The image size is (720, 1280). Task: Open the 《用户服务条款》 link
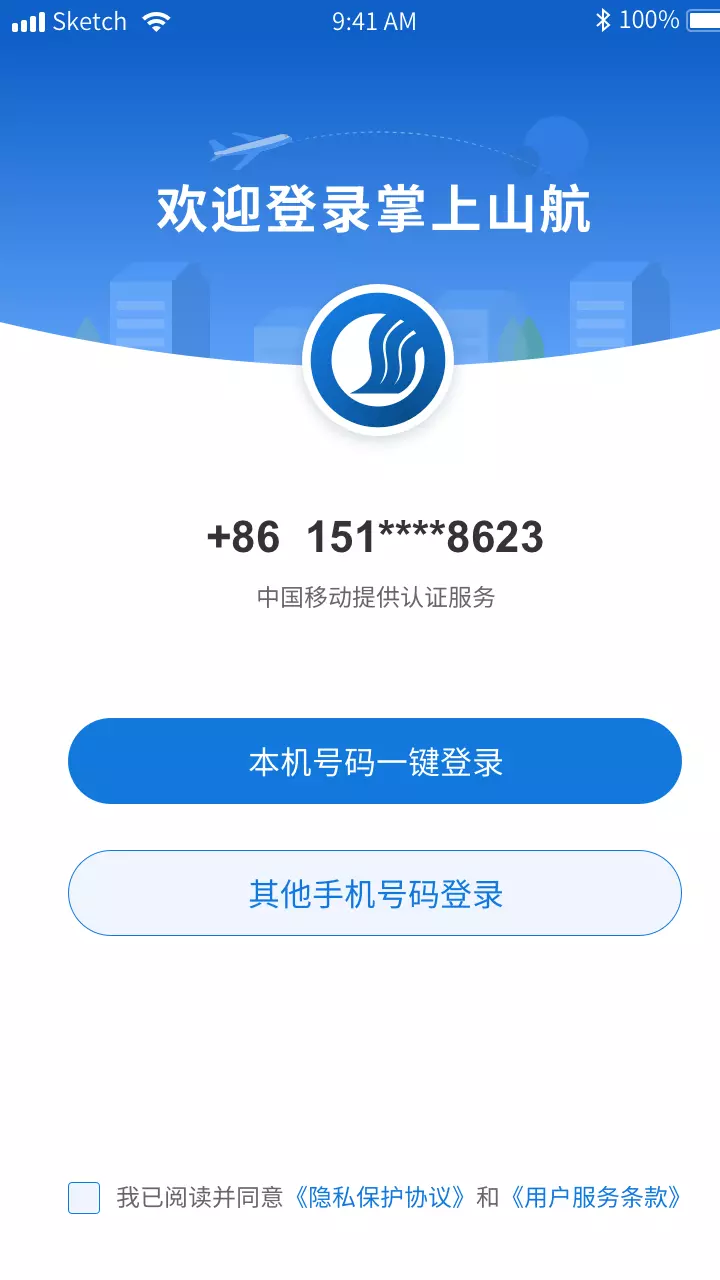(595, 1197)
